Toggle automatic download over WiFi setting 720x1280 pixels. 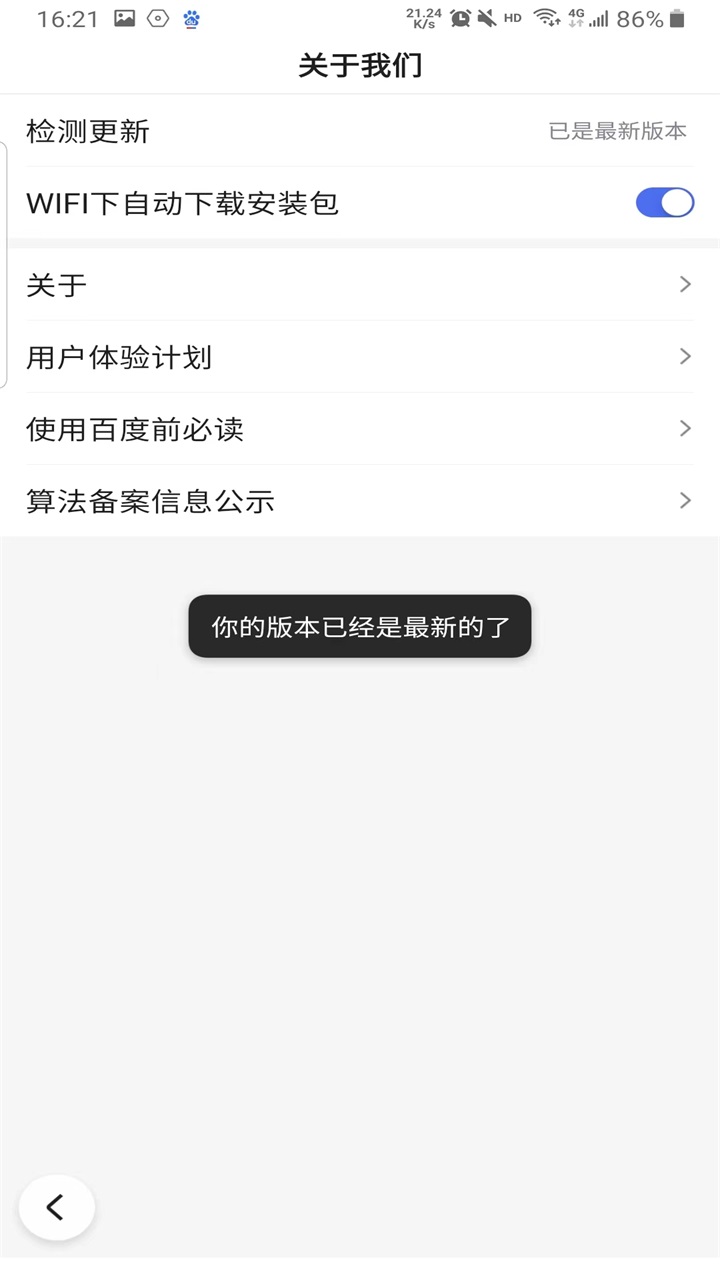[664, 202]
